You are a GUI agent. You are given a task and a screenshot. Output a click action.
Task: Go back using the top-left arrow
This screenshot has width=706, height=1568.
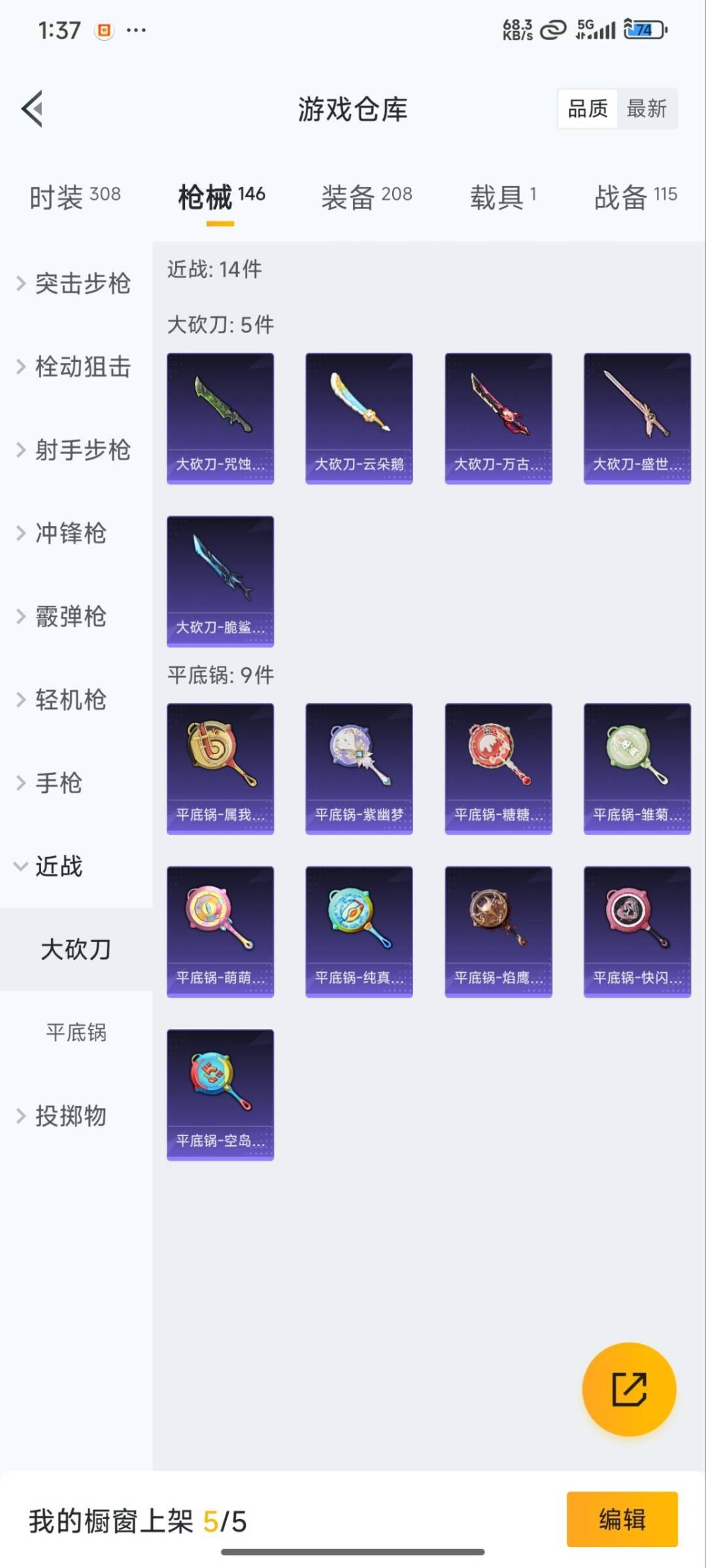[33, 108]
